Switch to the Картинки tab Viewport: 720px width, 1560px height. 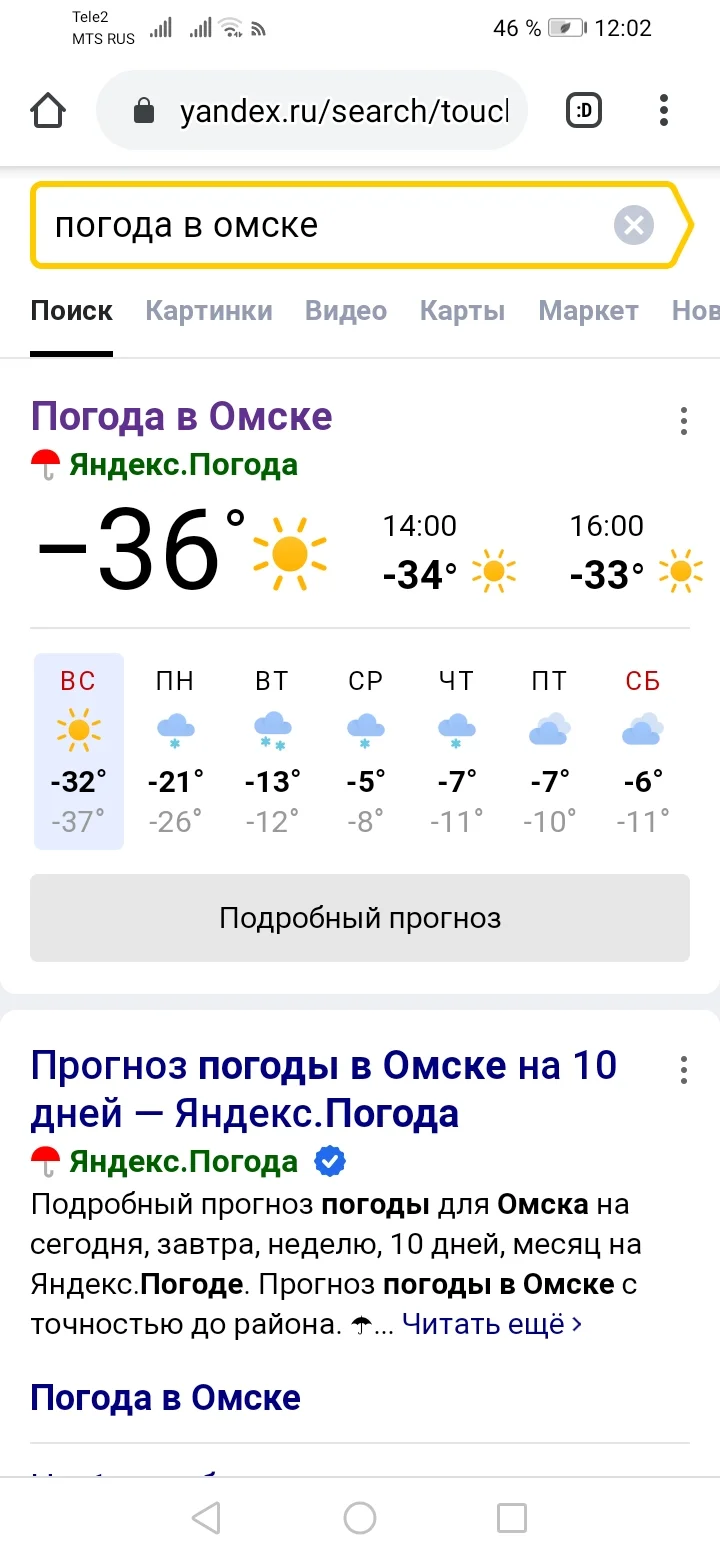click(209, 311)
